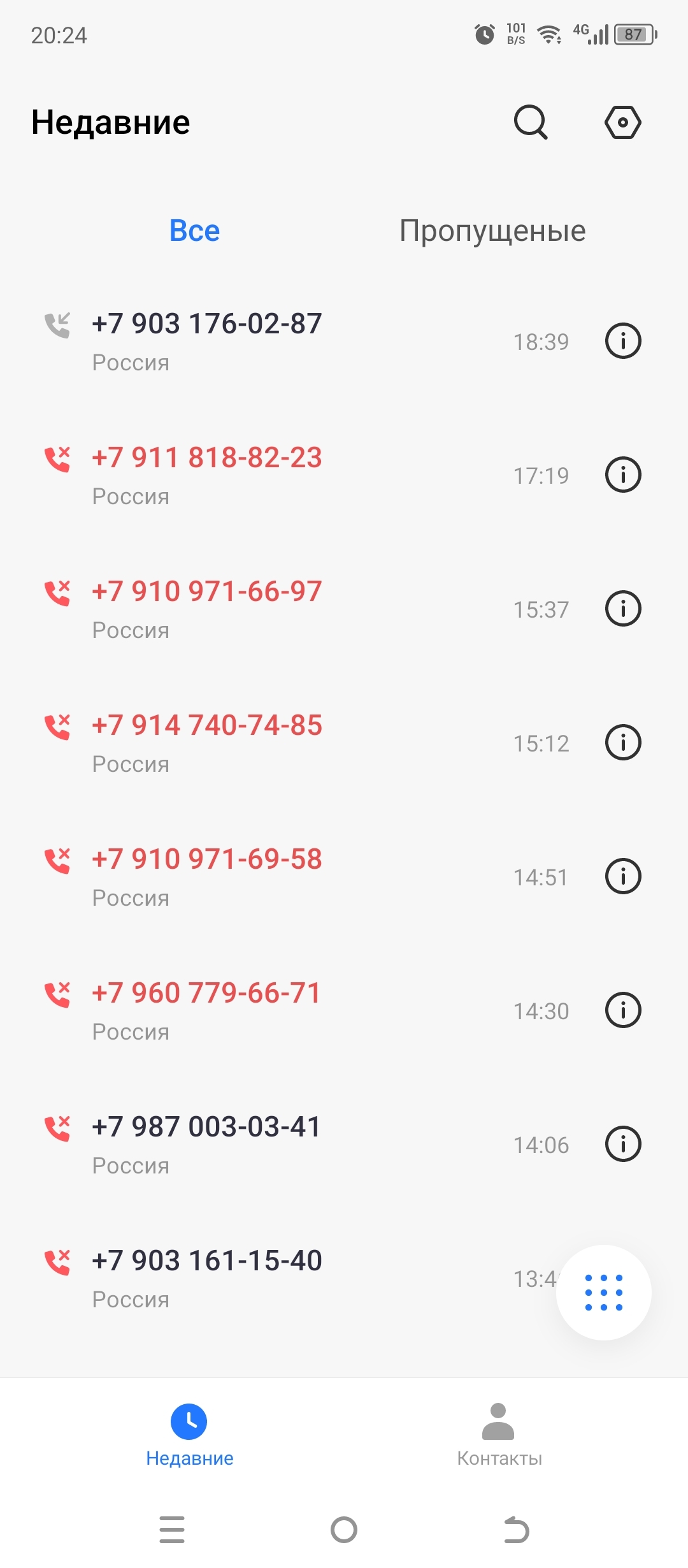Tap the number +7 903 161-15-40
Image resolution: width=688 pixels, height=1568 pixels.
coord(206,1259)
